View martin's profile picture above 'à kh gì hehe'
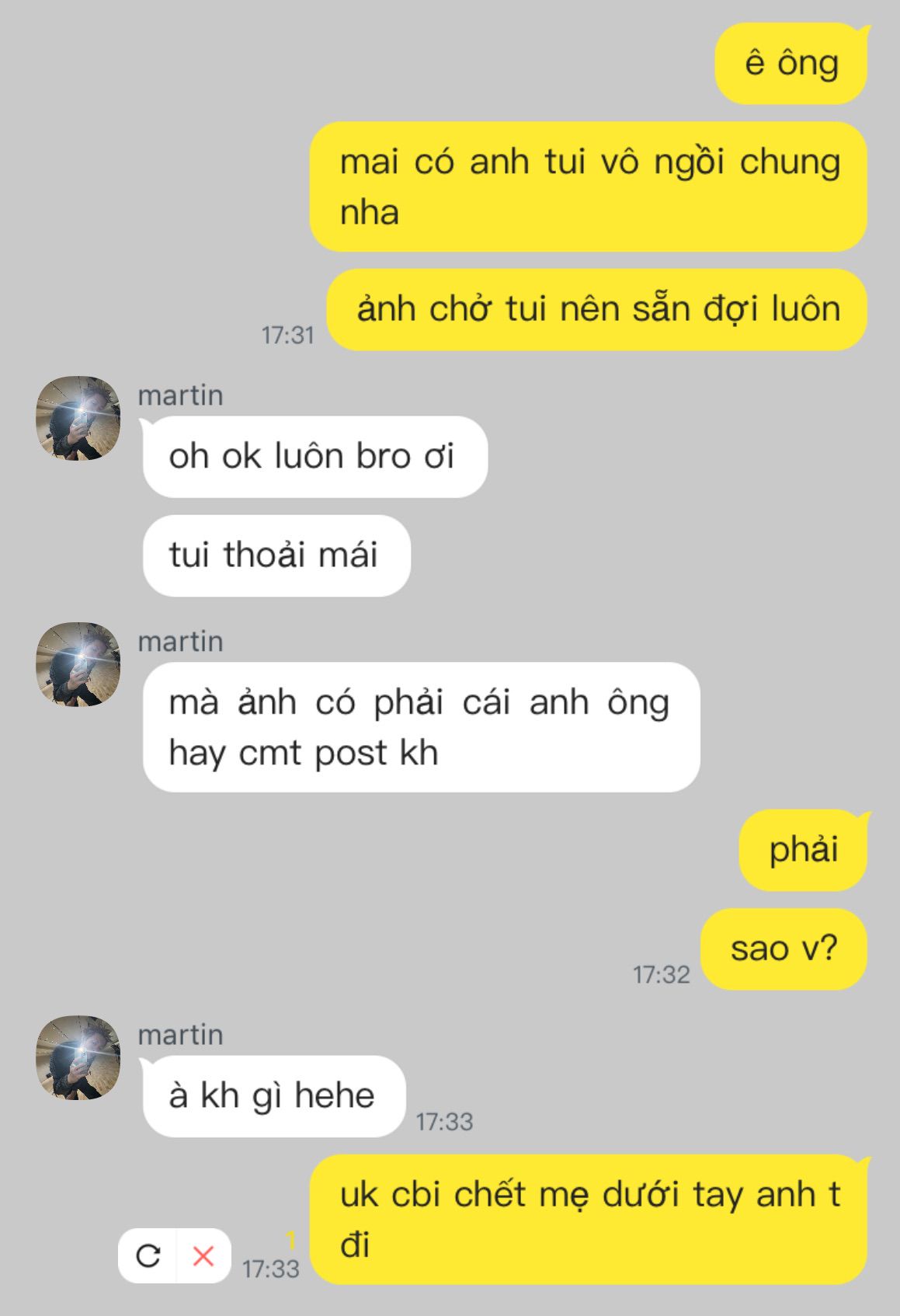The image size is (900, 1316). click(x=78, y=1057)
